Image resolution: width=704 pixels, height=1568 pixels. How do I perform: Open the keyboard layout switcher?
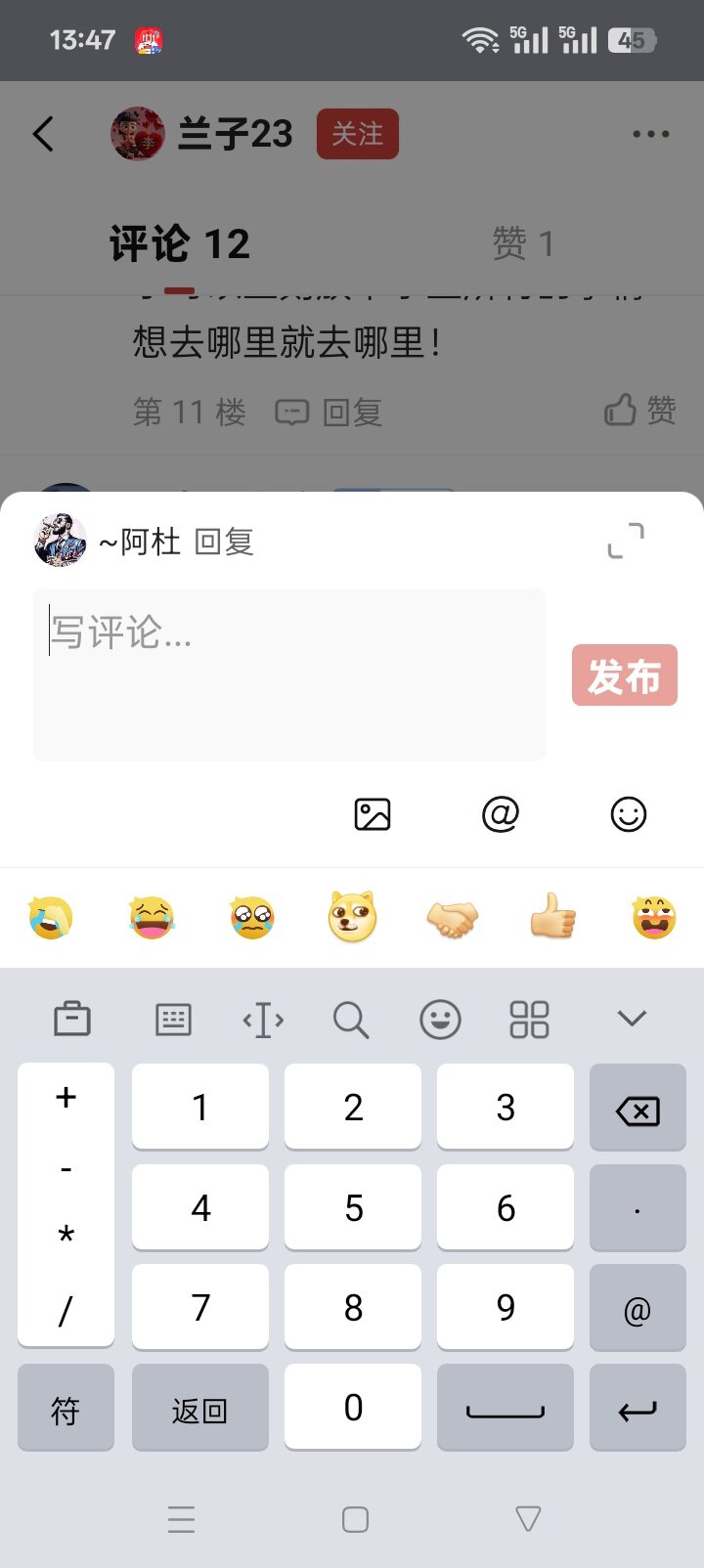(x=173, y=1020)
